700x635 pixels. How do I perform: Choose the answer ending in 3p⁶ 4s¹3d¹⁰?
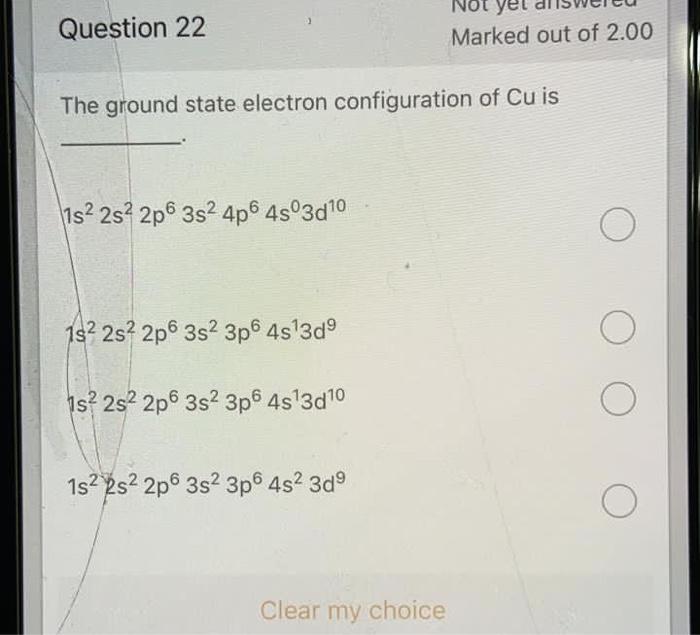(x=618, y=400)
